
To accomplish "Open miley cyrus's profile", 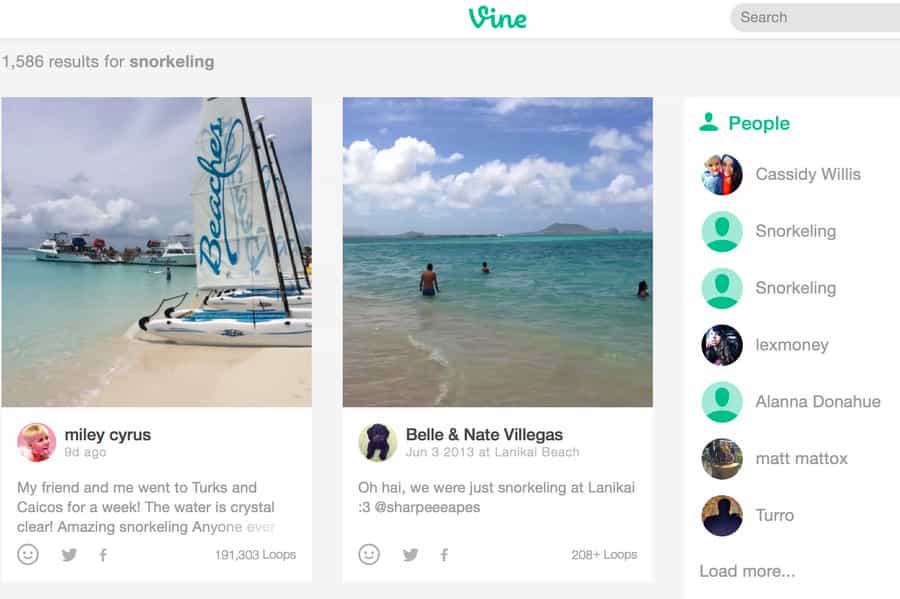I will click(x=107, y=435).
